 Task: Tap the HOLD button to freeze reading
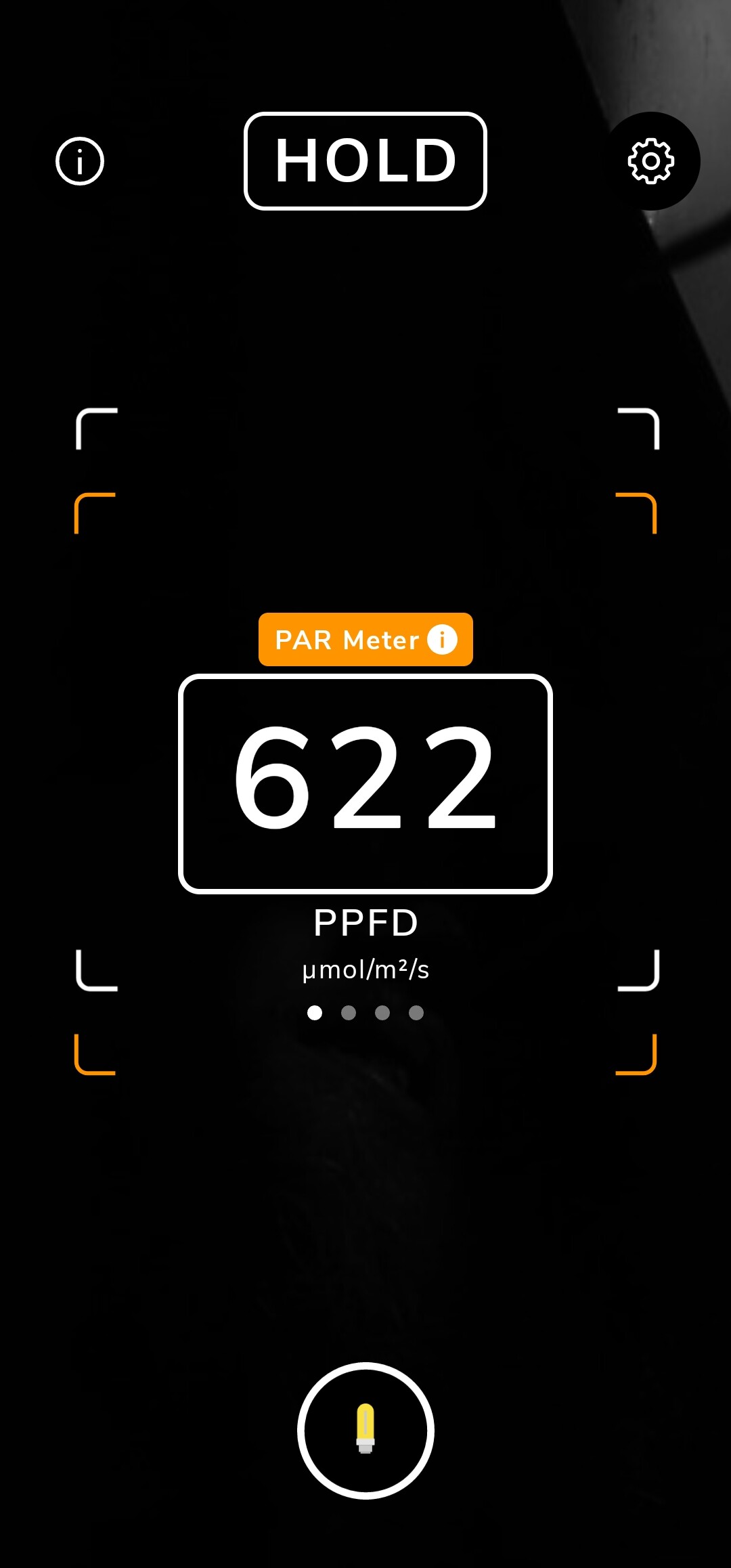365,161
